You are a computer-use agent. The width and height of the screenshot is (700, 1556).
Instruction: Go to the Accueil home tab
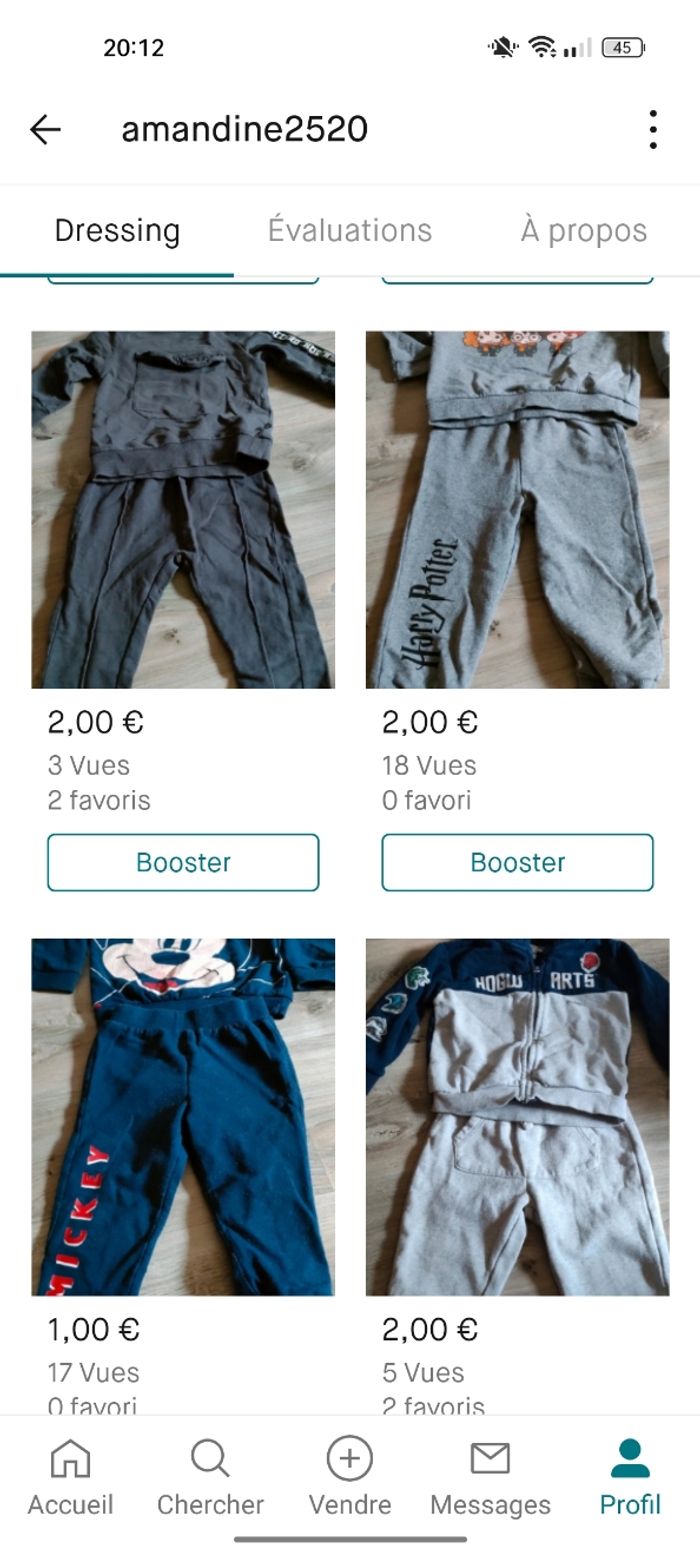click(x=70, y=1477)
